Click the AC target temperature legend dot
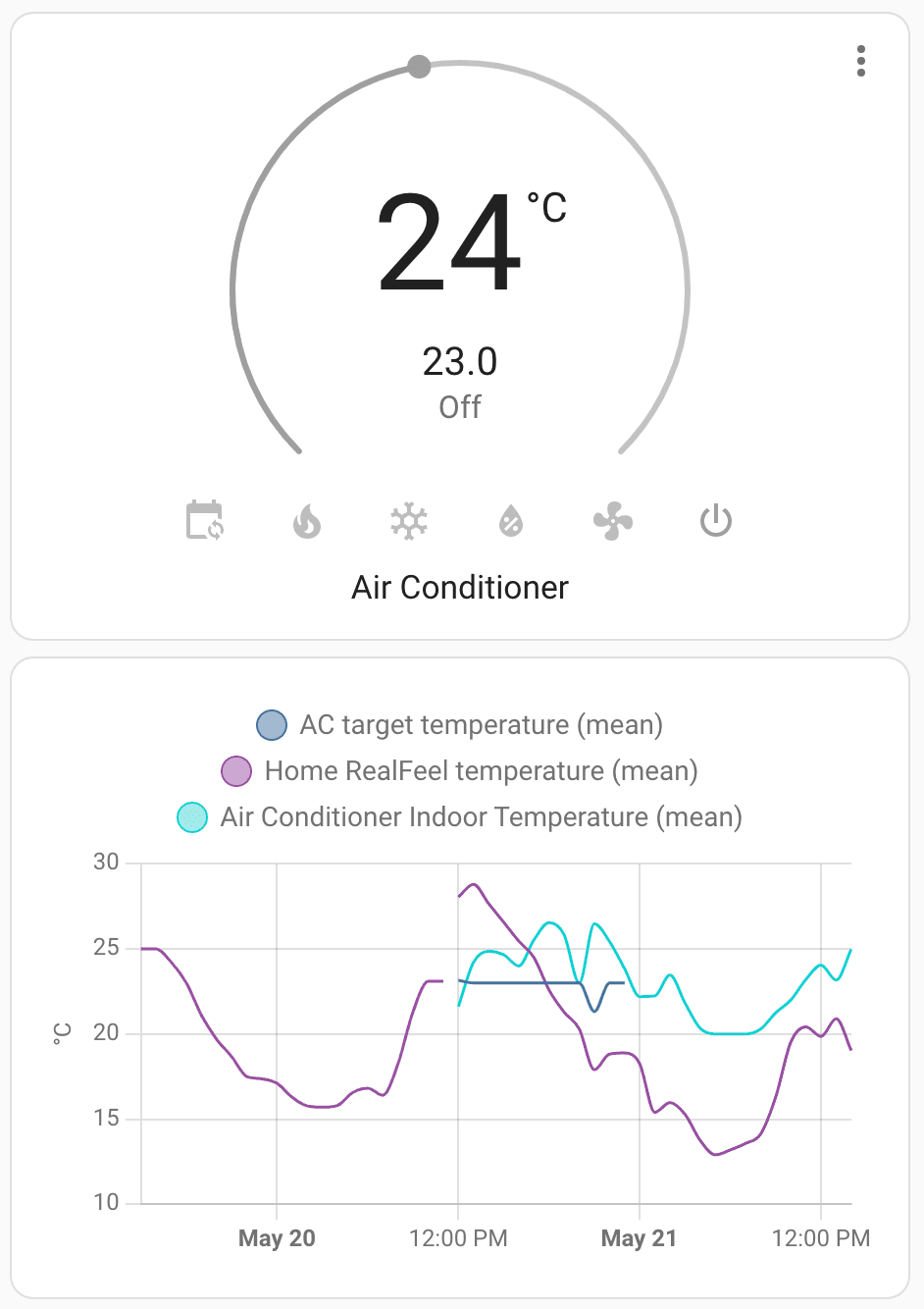924x1309 pixels. click(270, 725)
